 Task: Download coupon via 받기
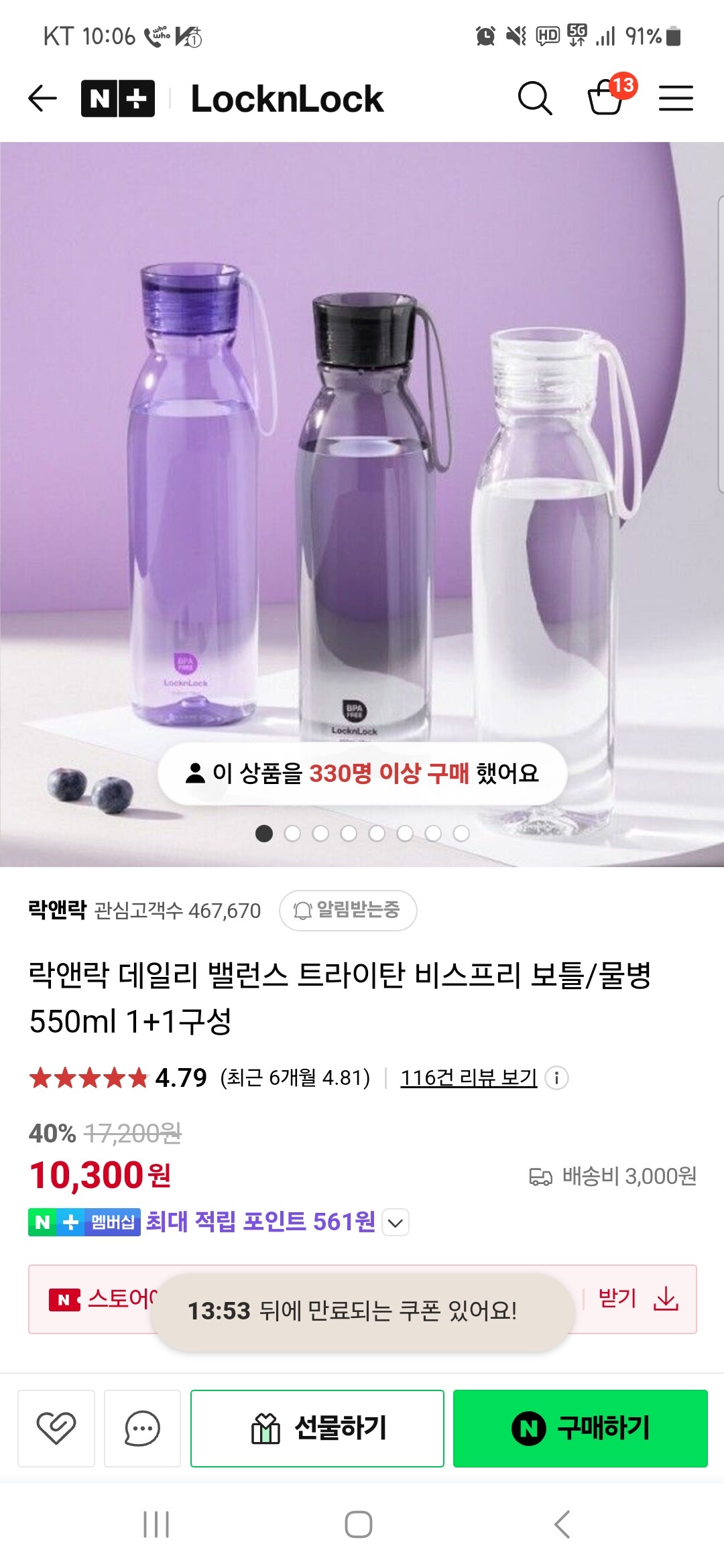pyautogui.click(x=637, y=1299)
